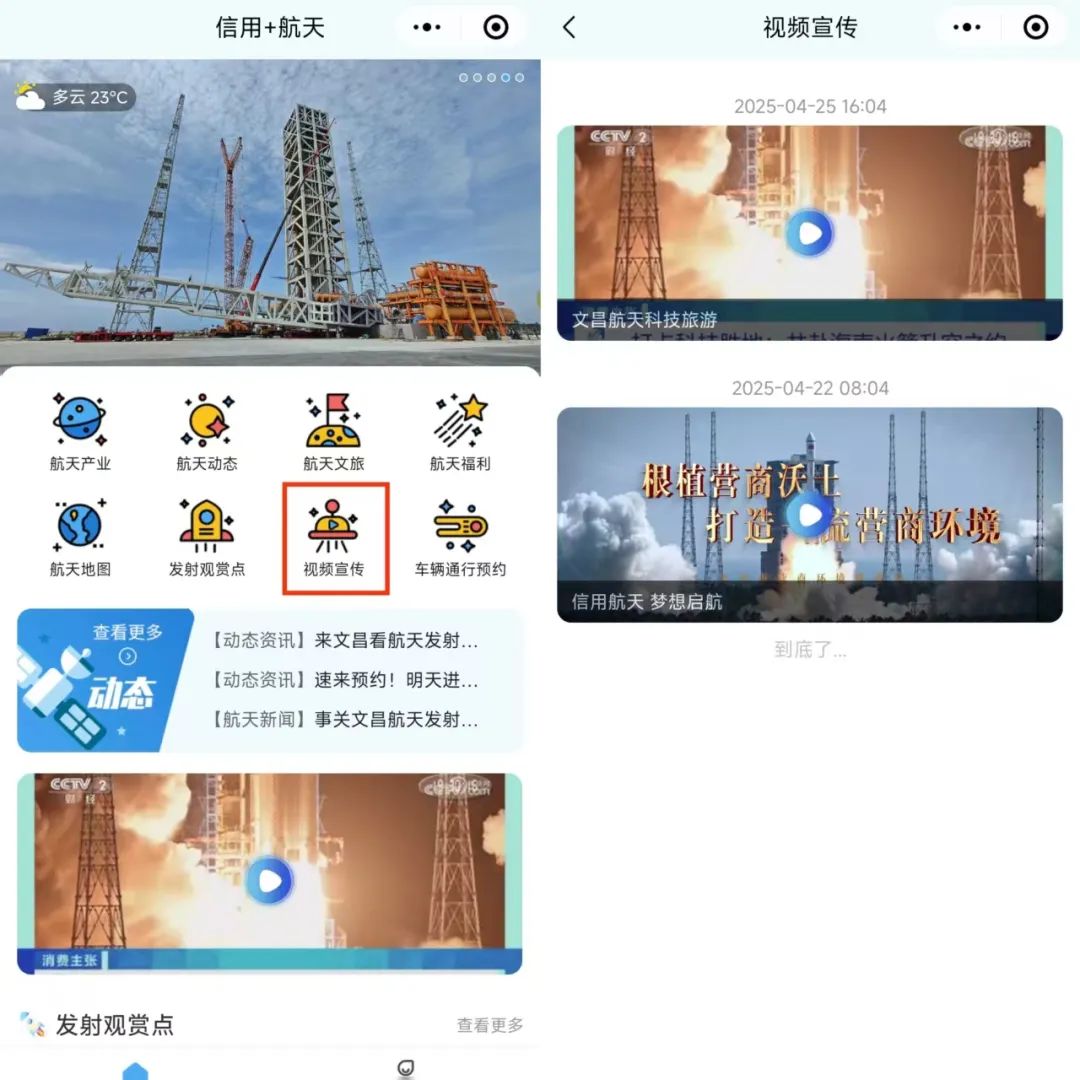Tap 查看更多 on the 动态 card
The height and width of the screenshot is (1080, 1080).
click(127, 643)
